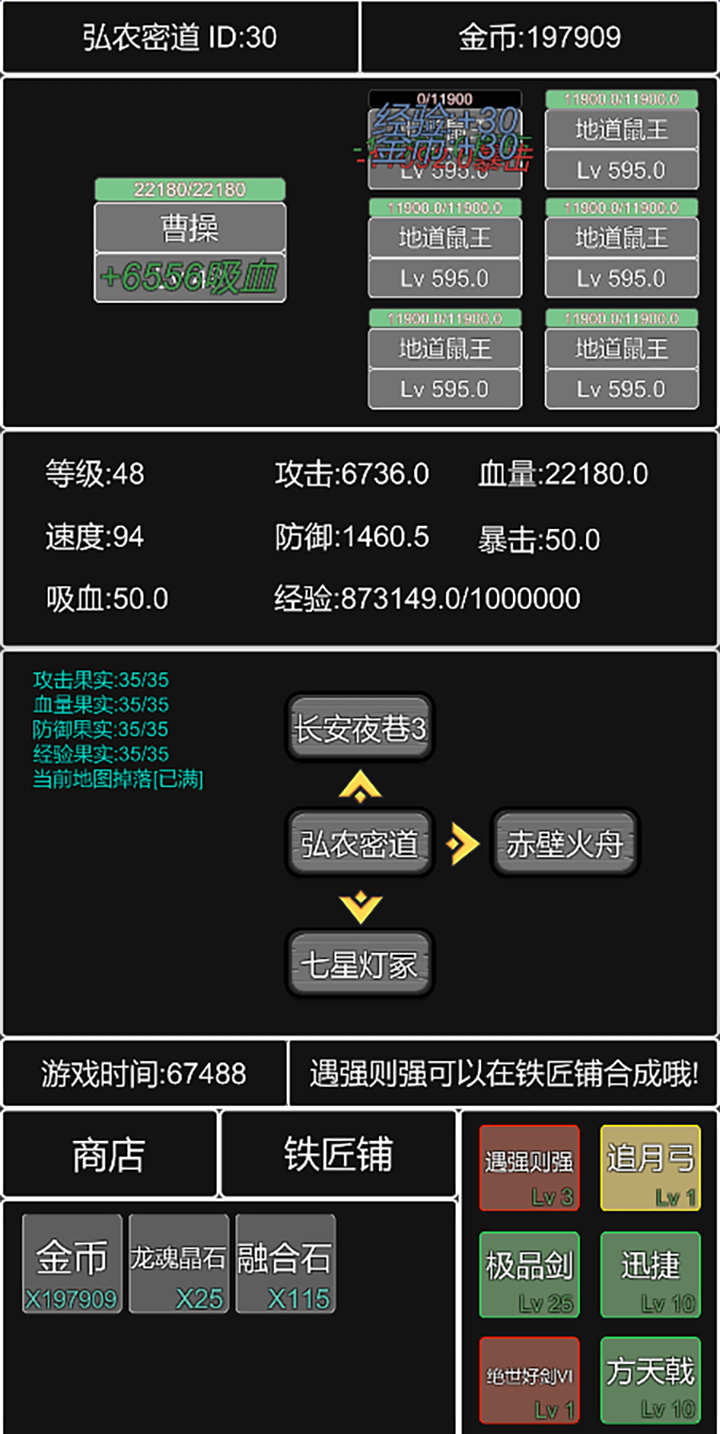Screen dimensions: 720x1434
Task: Select current map 弘农密道
Action: [360, 844]
